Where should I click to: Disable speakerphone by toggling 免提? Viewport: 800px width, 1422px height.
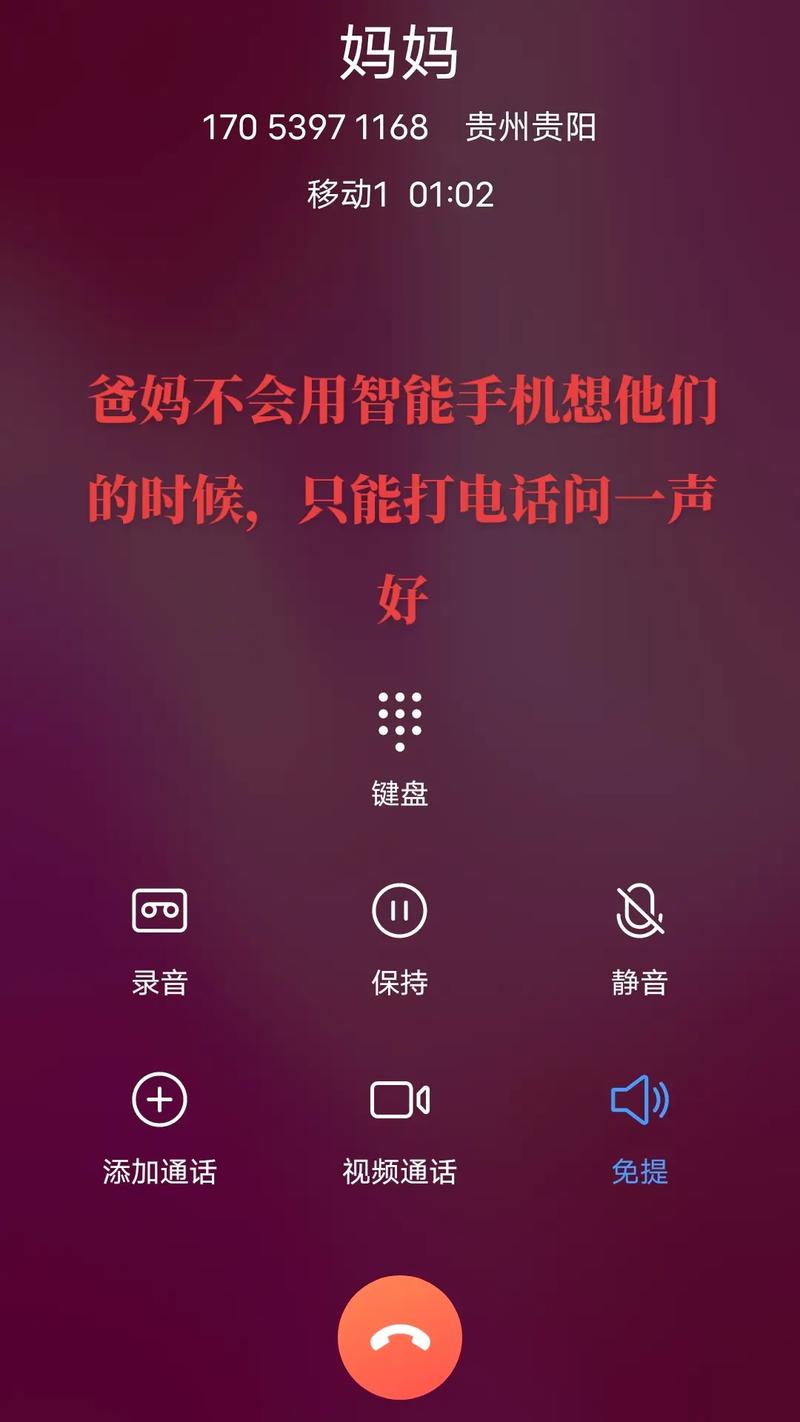click(x=640, y=1100)
